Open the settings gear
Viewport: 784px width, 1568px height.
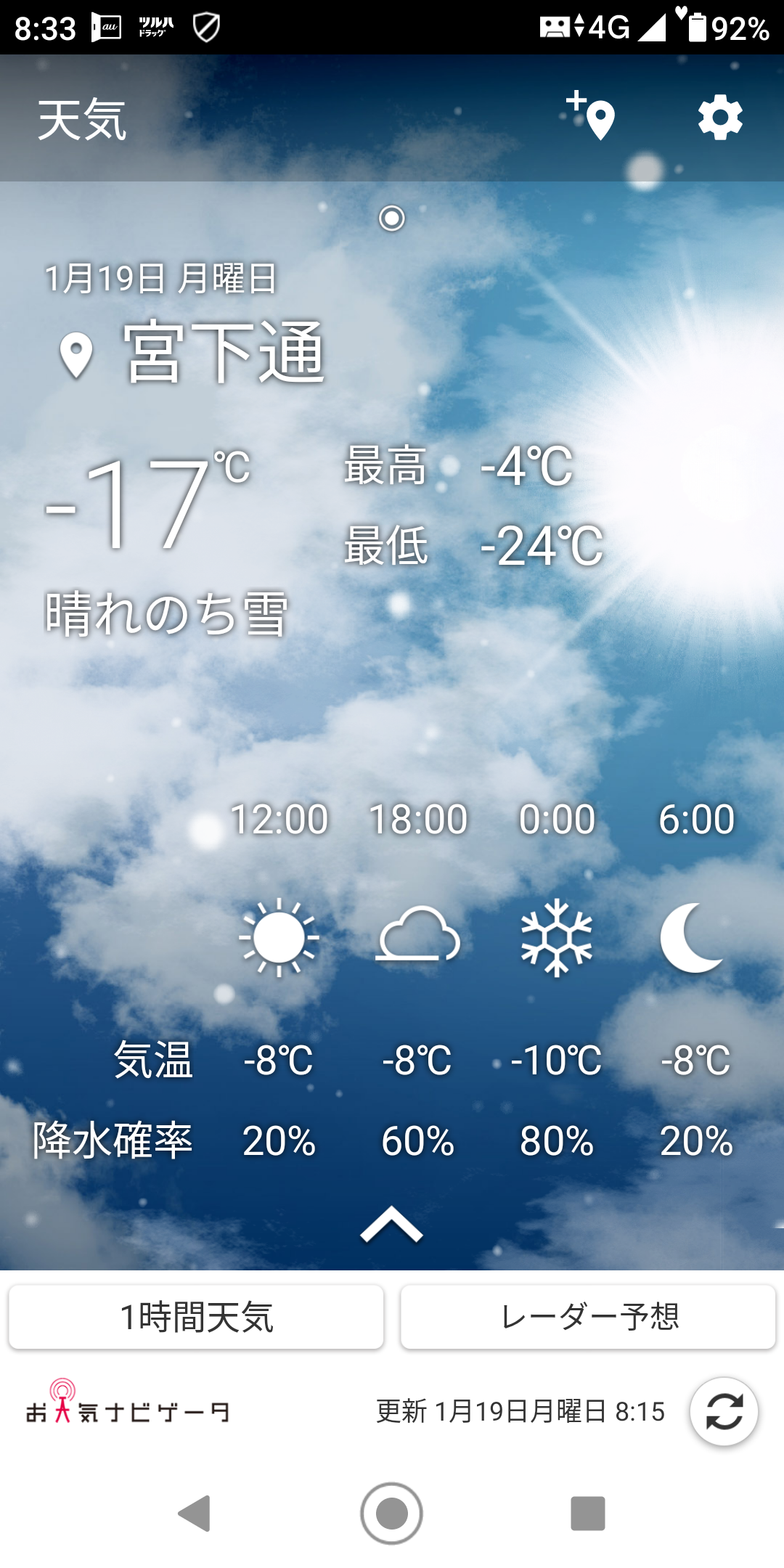click(719, 118)
